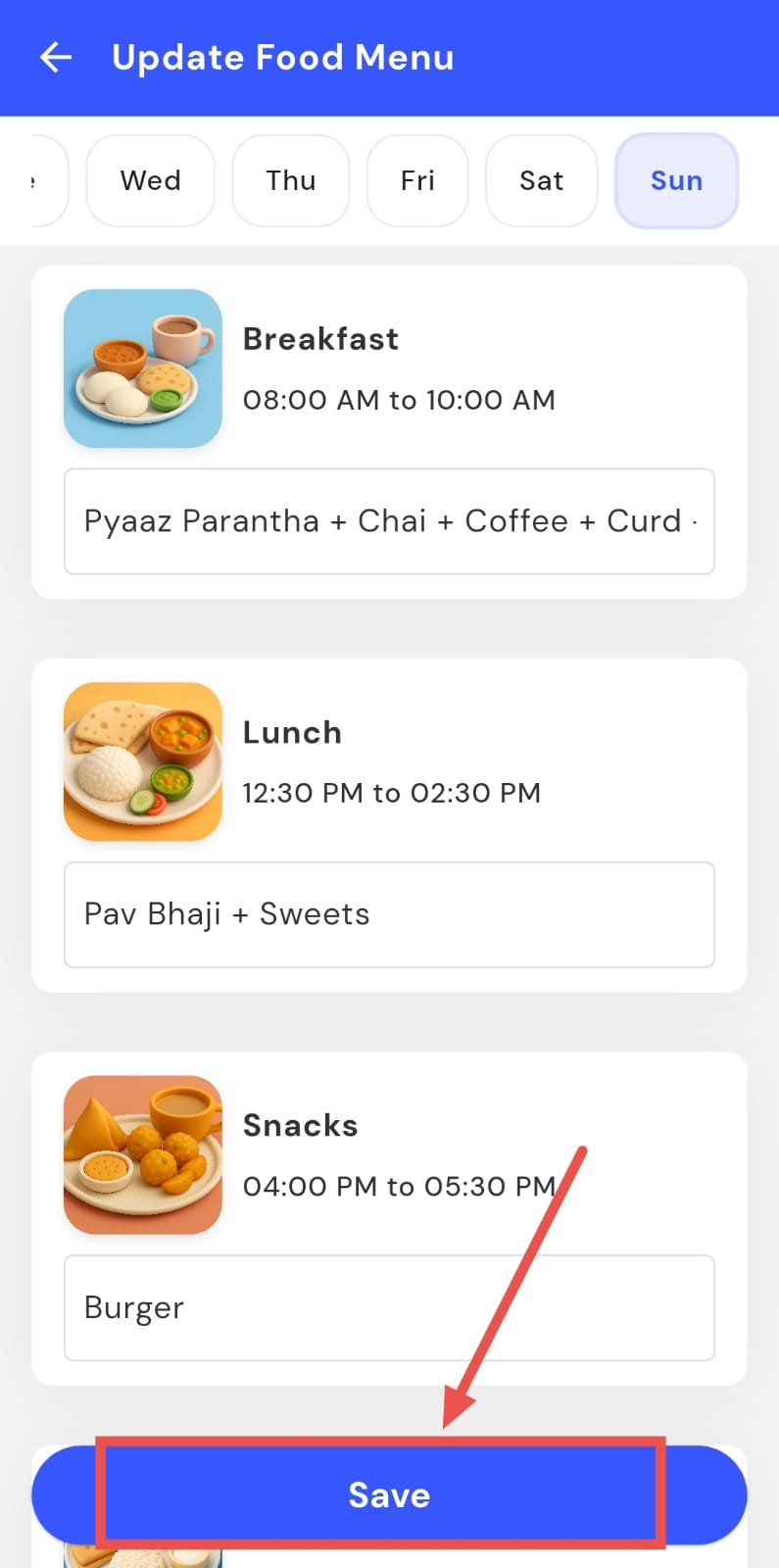
Task: Switch to the Wed day tab
Action: 150,180
